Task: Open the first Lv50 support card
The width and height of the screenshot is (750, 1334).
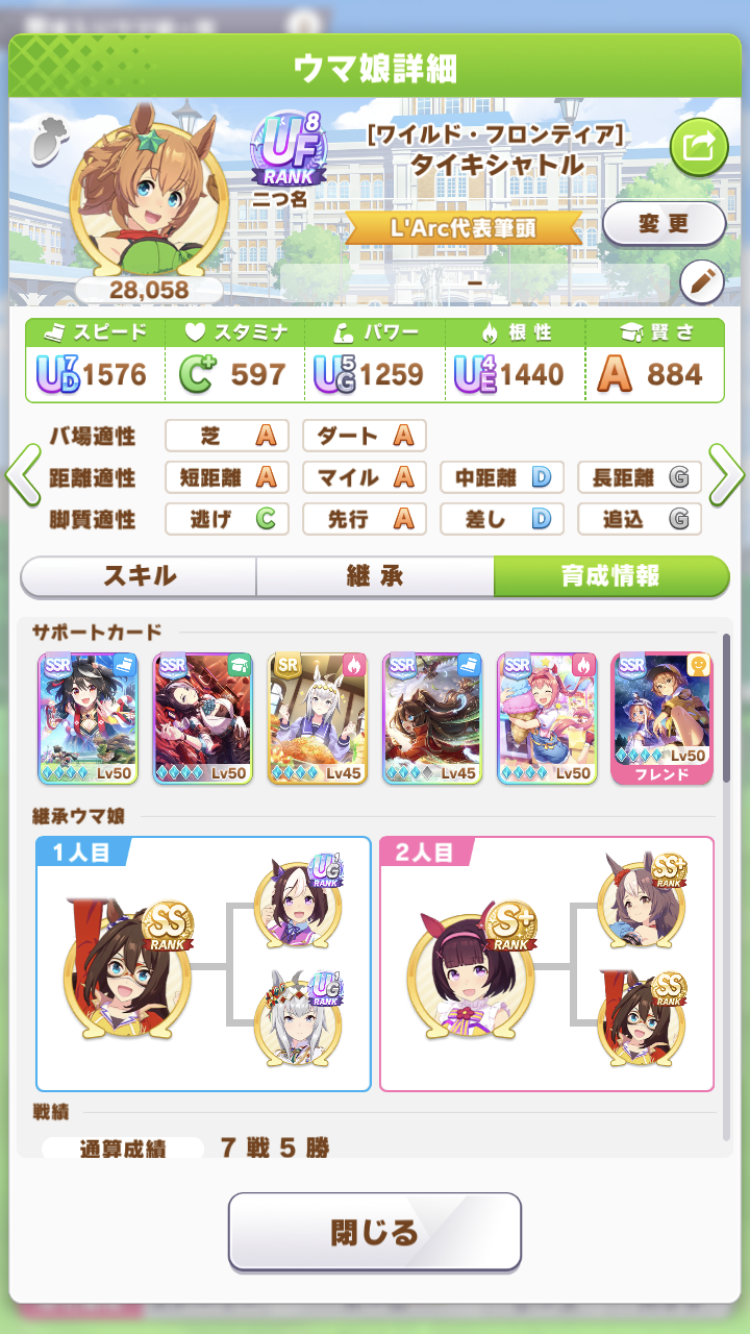Action: click(x=88, y=718)
